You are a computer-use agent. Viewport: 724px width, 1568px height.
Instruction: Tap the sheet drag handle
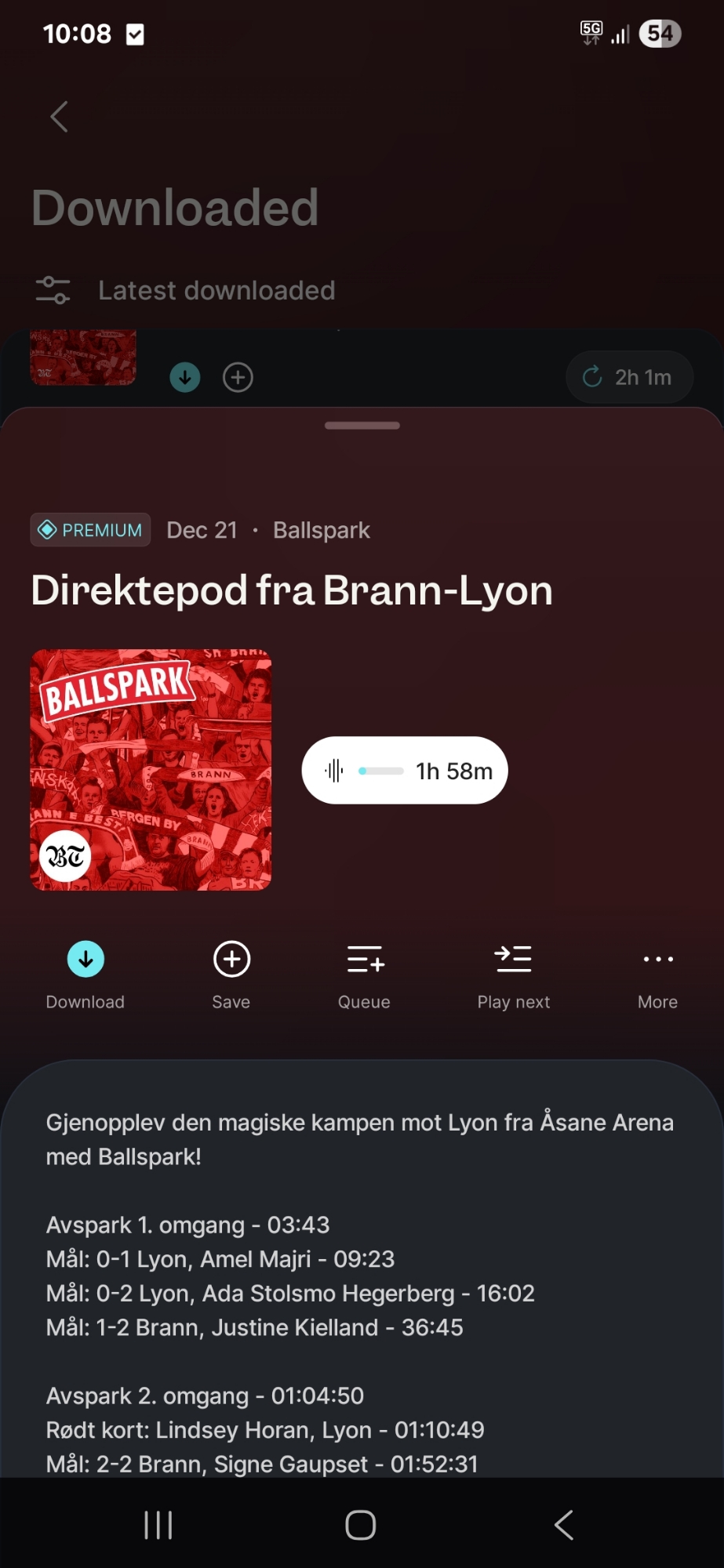pyautogui.click(x=362, y=426)
